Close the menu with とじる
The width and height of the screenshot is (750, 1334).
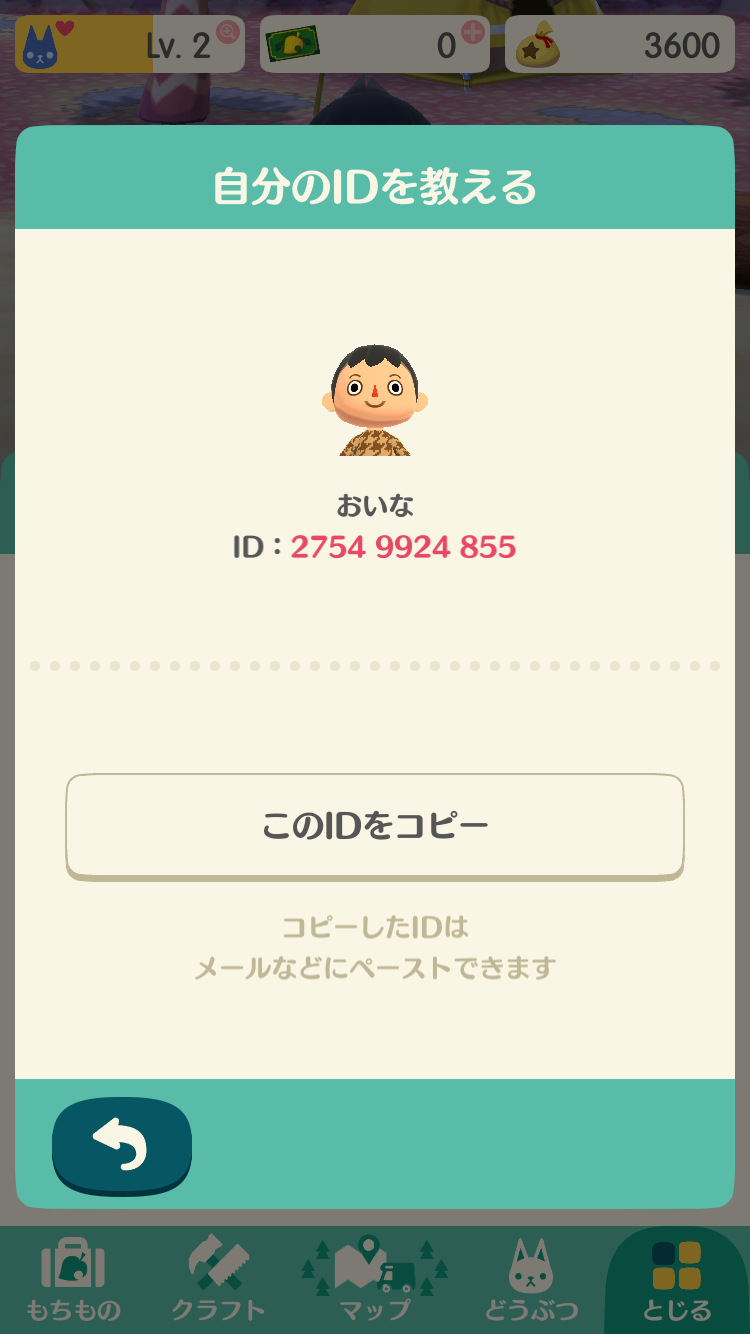click(x=677, y=1280)
